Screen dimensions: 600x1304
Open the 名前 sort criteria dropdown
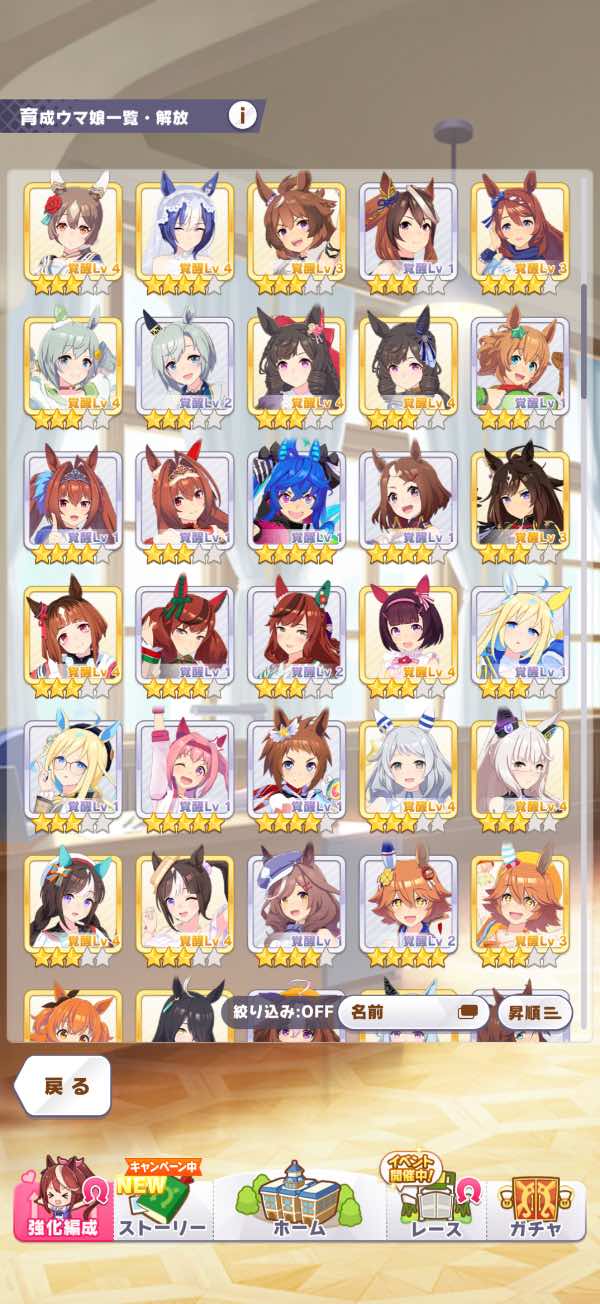point(412,1011)
